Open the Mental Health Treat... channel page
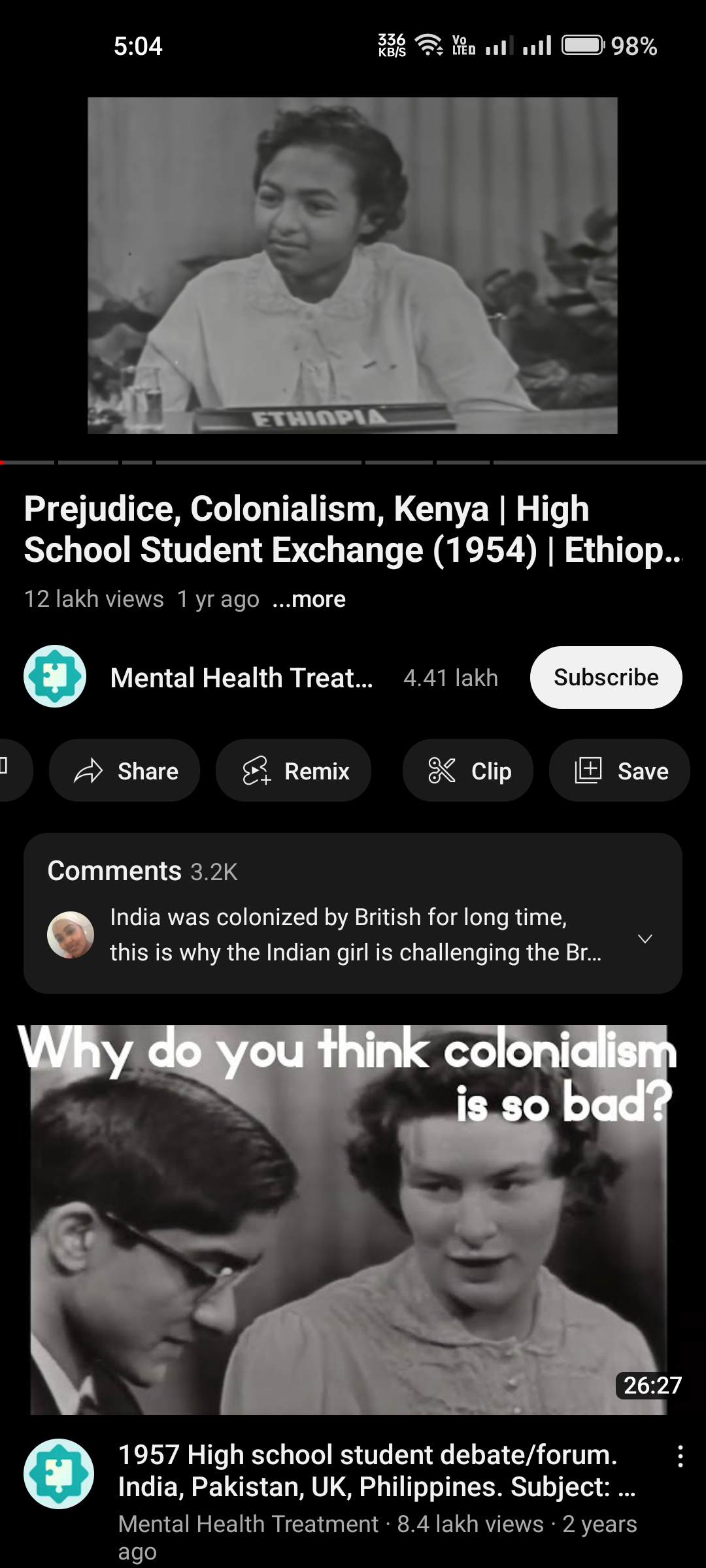The image size is (706, 1568). coord(241,678)
